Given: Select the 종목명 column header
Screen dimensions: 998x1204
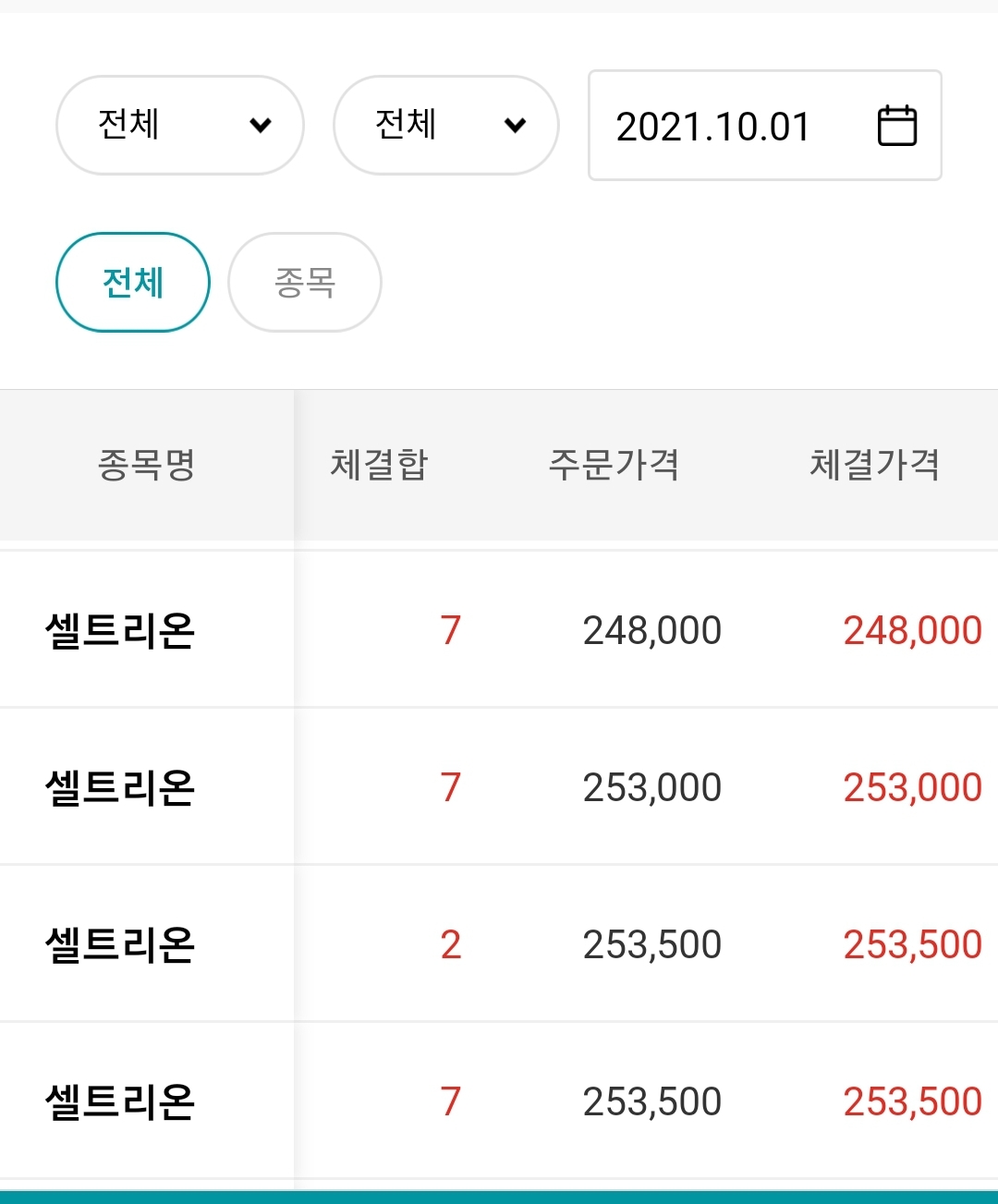Looking at the screenshot, I should (x=147, y=467).
